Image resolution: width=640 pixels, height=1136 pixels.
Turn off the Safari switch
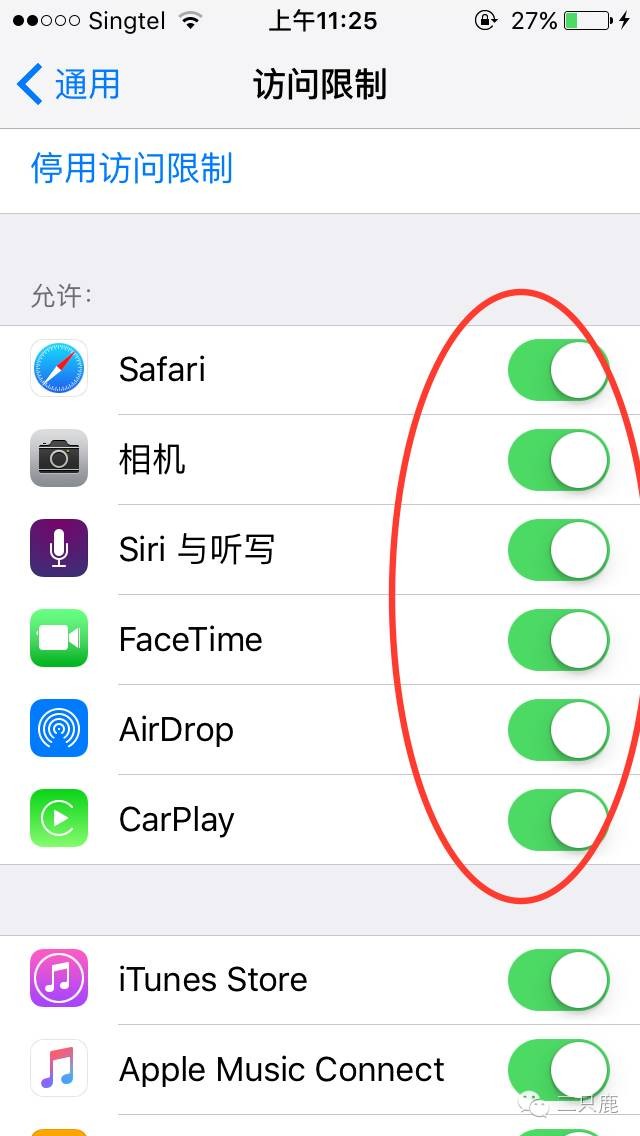point(558,370)
